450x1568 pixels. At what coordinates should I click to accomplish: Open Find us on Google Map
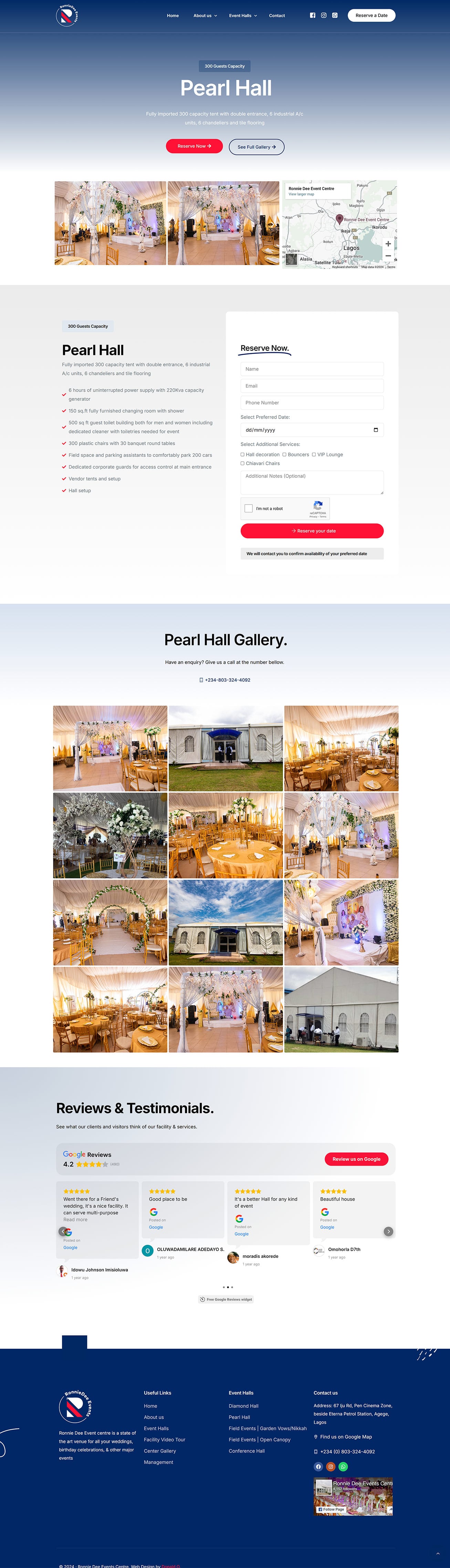tap(345, 1437)
